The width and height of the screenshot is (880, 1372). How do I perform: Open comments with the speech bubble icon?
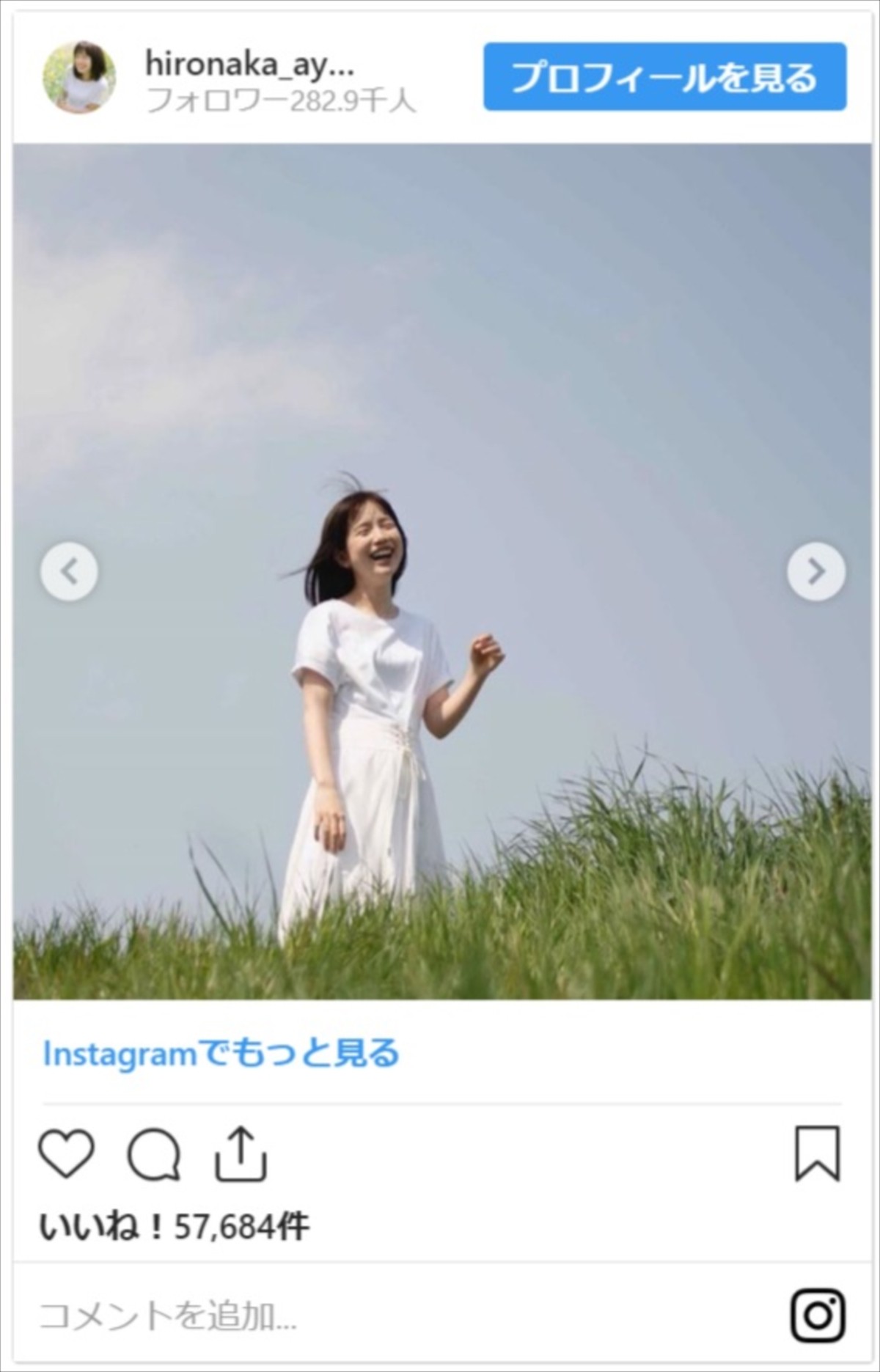pyautogui.click(x=154, y=1155)
